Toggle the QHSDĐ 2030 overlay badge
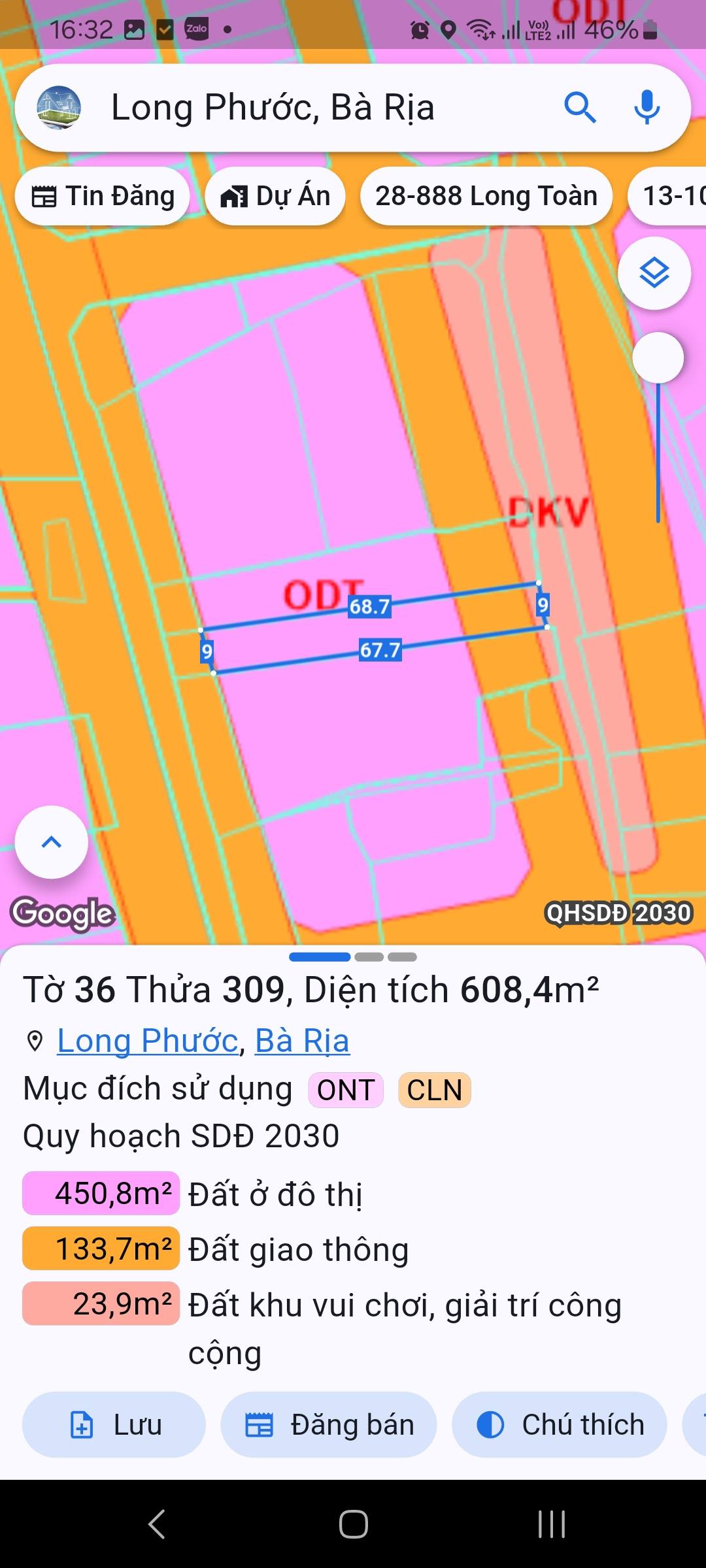This screenshot has height=1568, width=706. coord(619,912)
